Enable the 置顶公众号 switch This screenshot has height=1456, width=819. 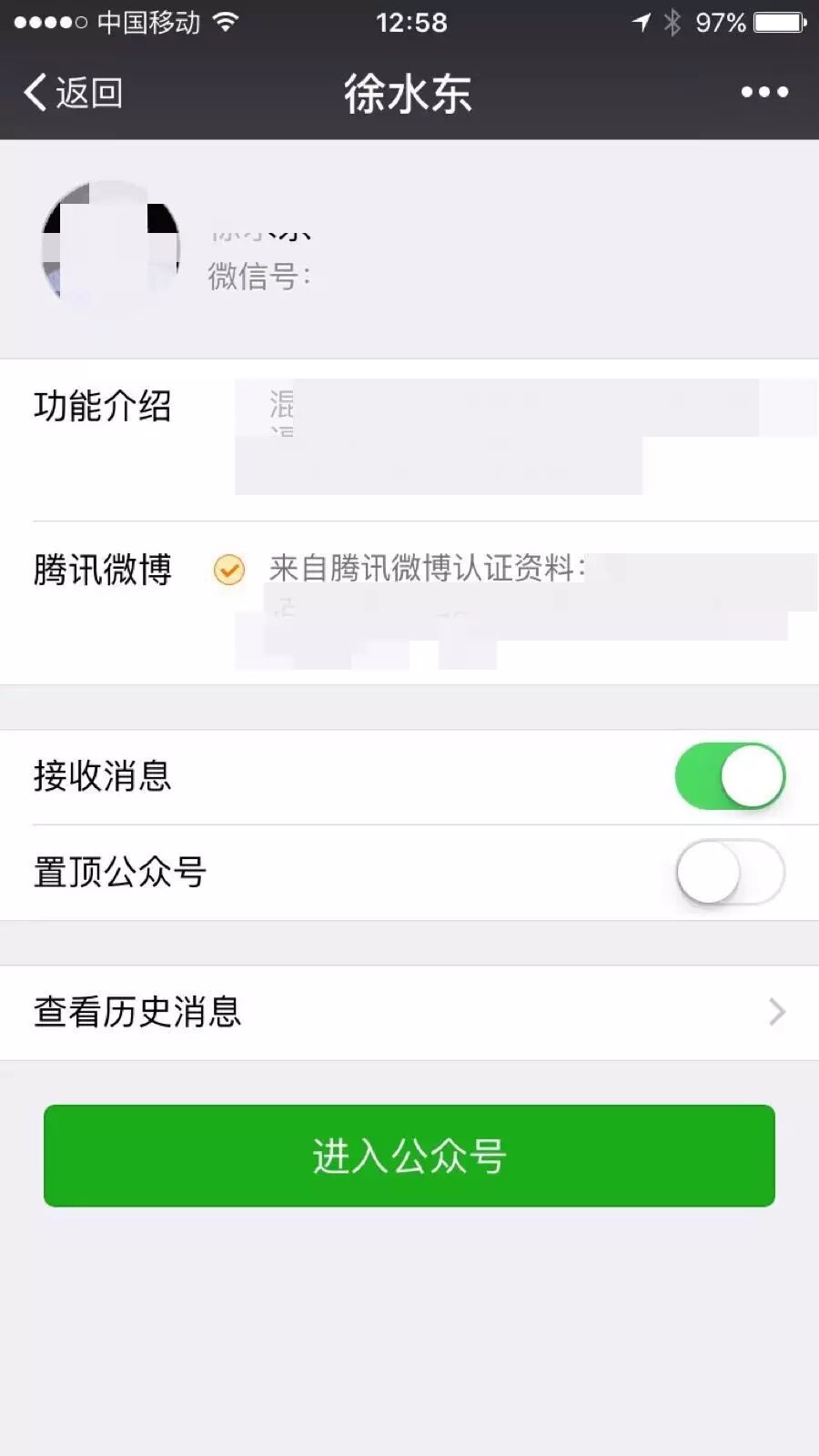[x=730, y=872]
